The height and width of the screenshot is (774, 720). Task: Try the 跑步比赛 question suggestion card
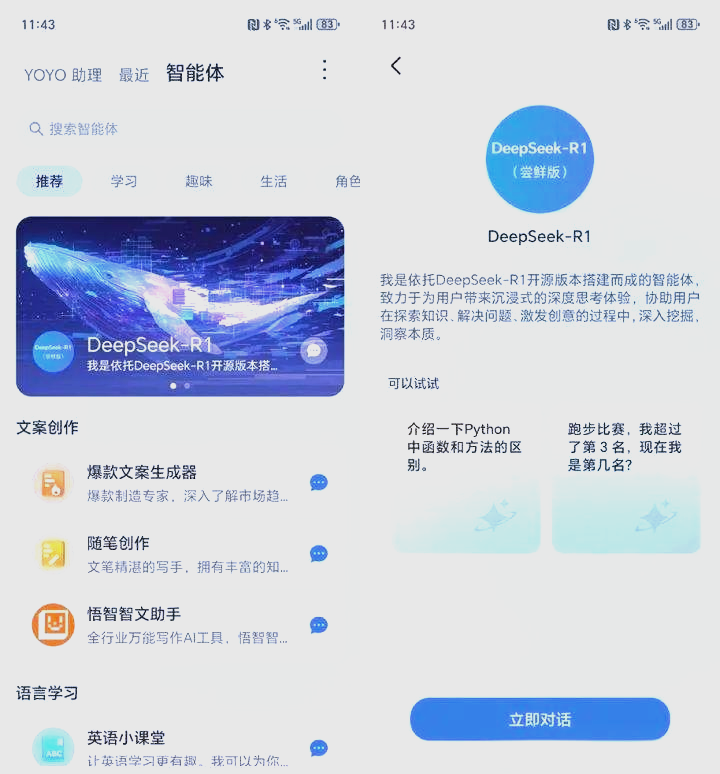[626, 484]
